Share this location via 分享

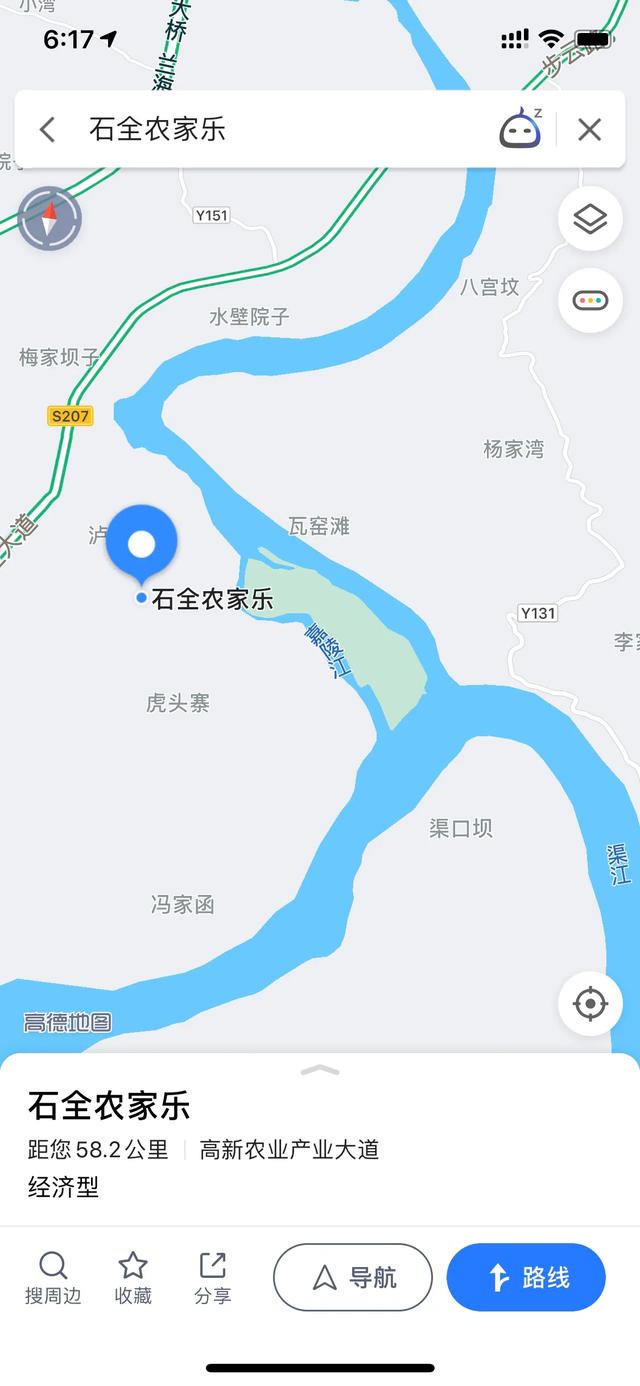pyautogui.click(x=212, y=1277)
